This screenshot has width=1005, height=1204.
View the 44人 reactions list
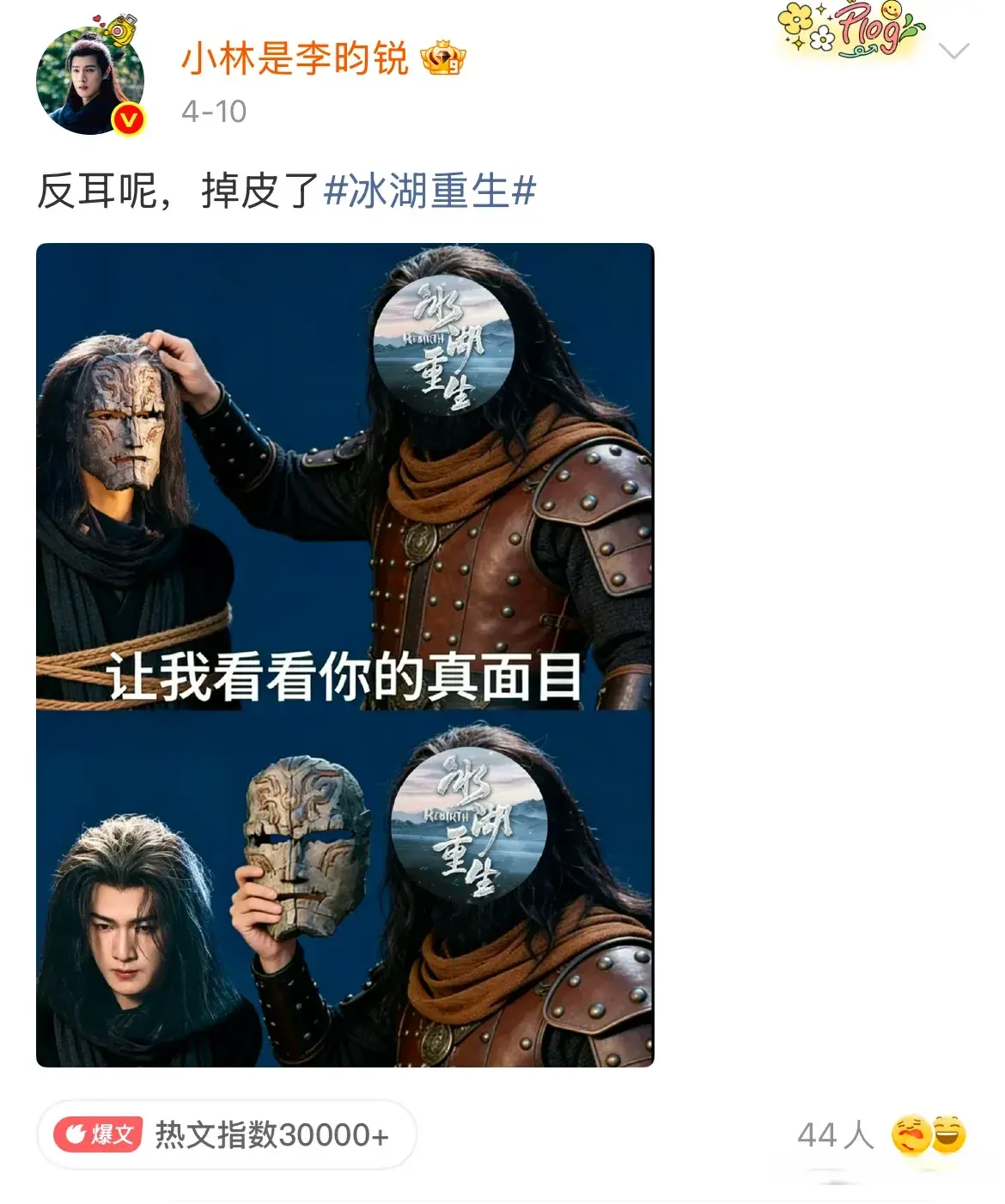point(880,1135)
